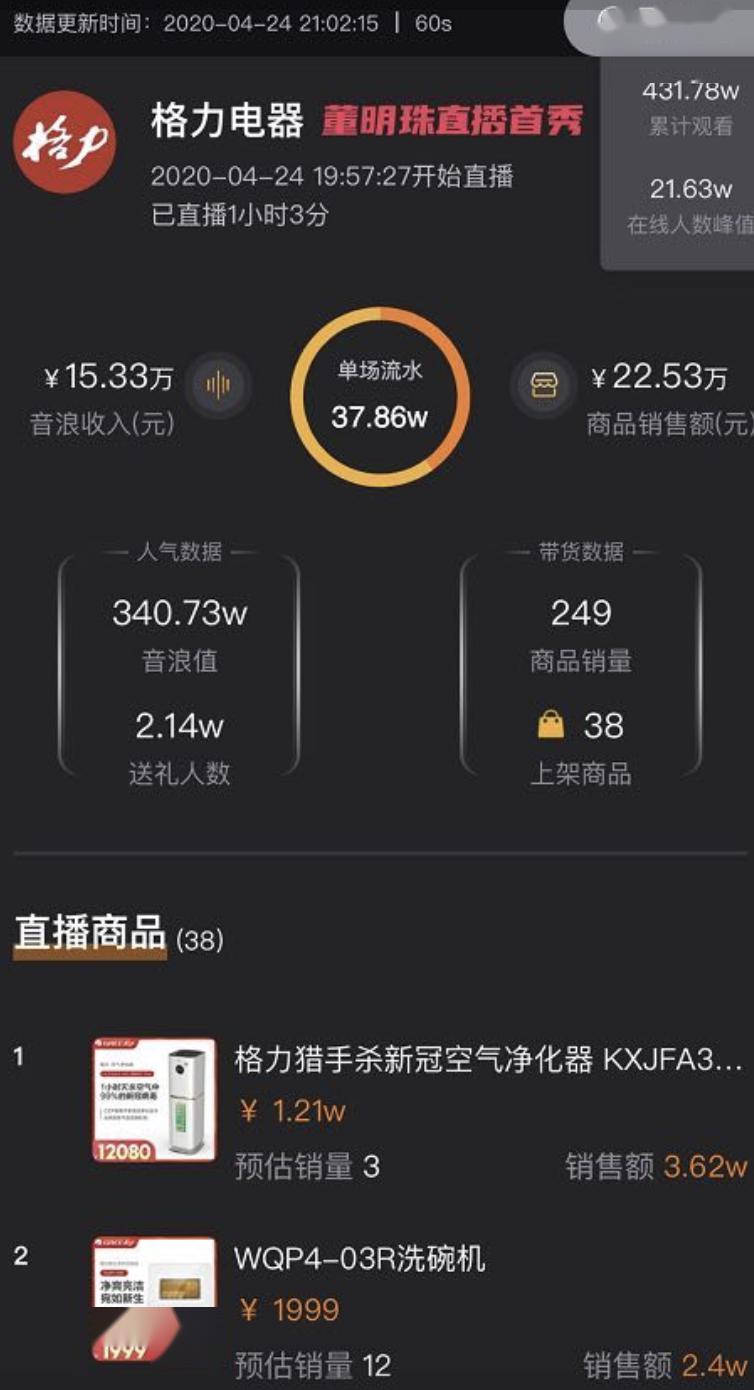This screenshot has height=1390, width=754.
Task: Open the 格力猎手杀新冠空气净化器 product row
Action: point(377,1112)
